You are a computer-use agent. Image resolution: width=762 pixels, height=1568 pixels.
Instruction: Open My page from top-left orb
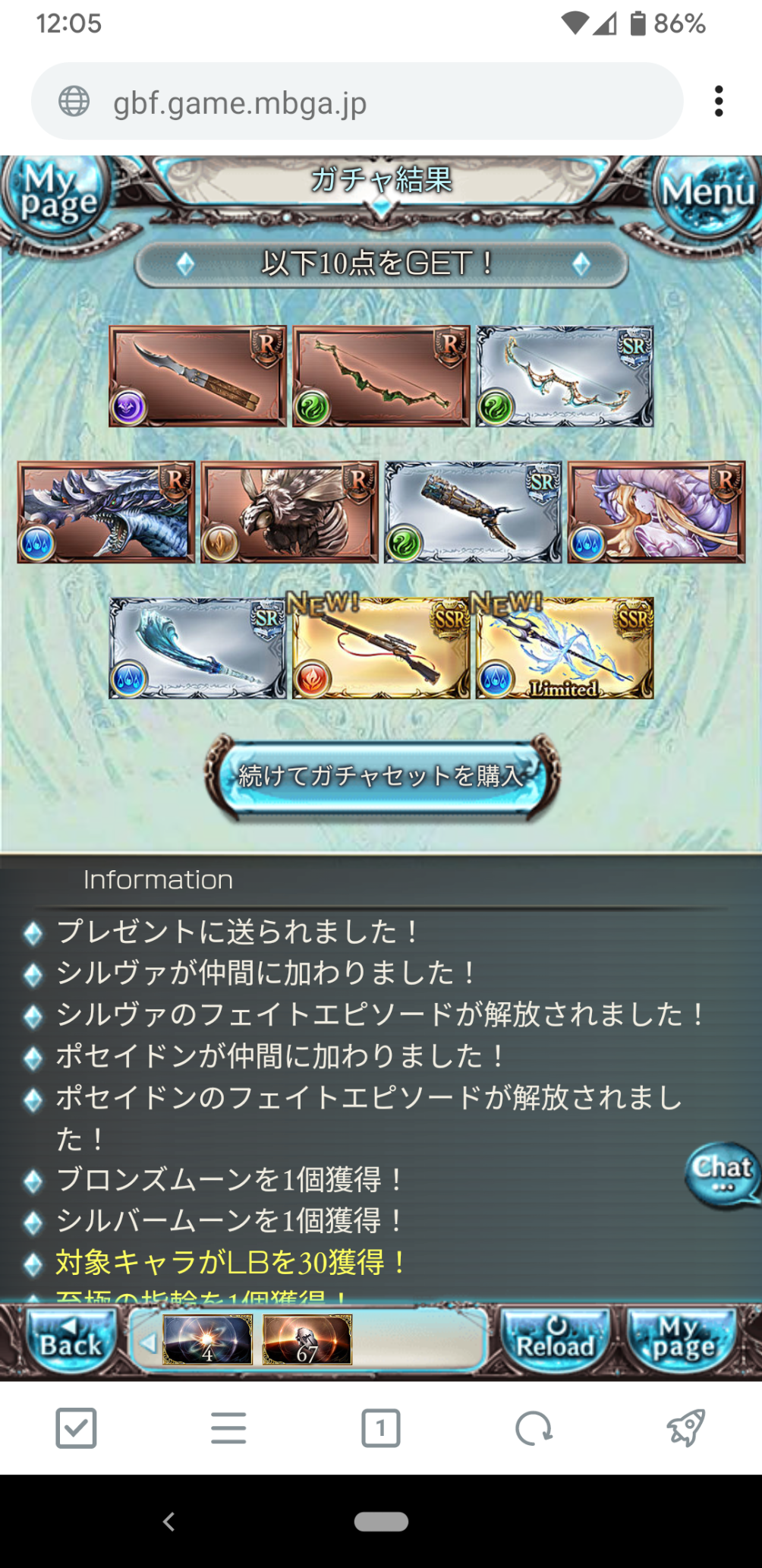click(x=53, y=195)
